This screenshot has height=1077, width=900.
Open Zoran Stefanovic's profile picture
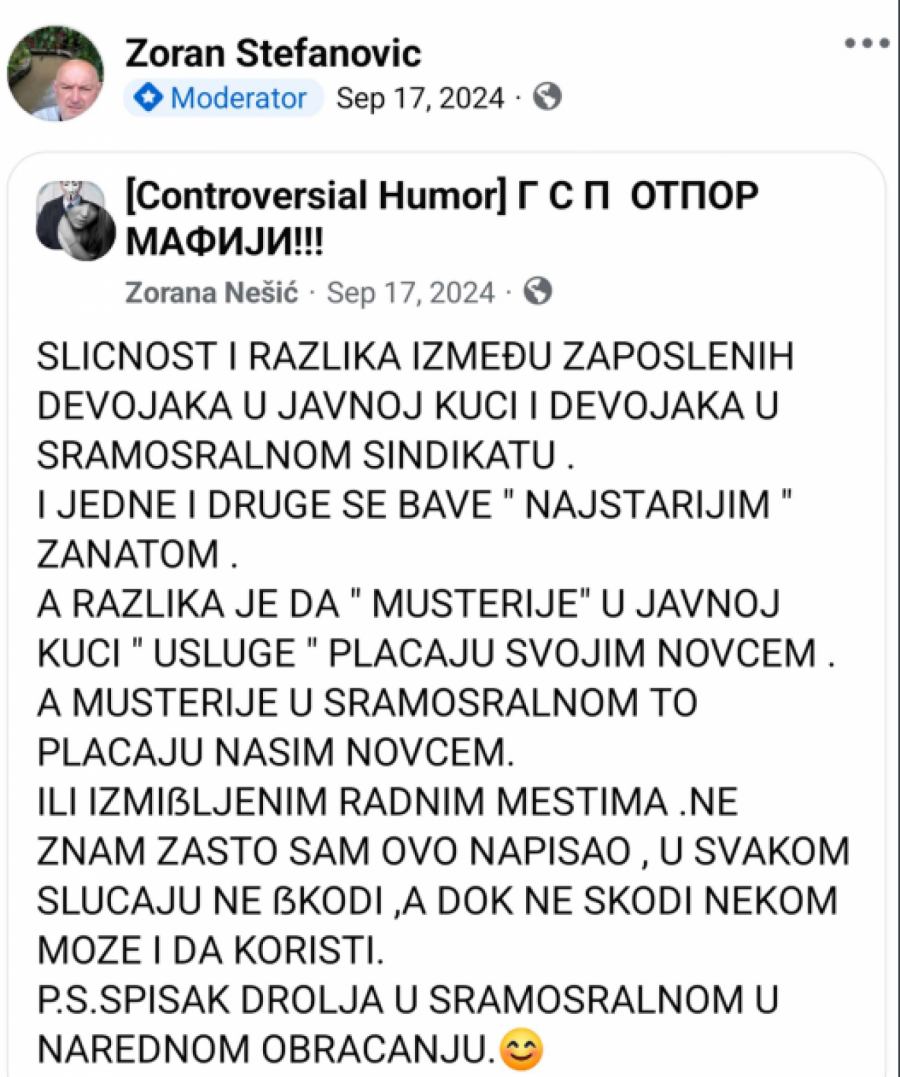[55, 74]
